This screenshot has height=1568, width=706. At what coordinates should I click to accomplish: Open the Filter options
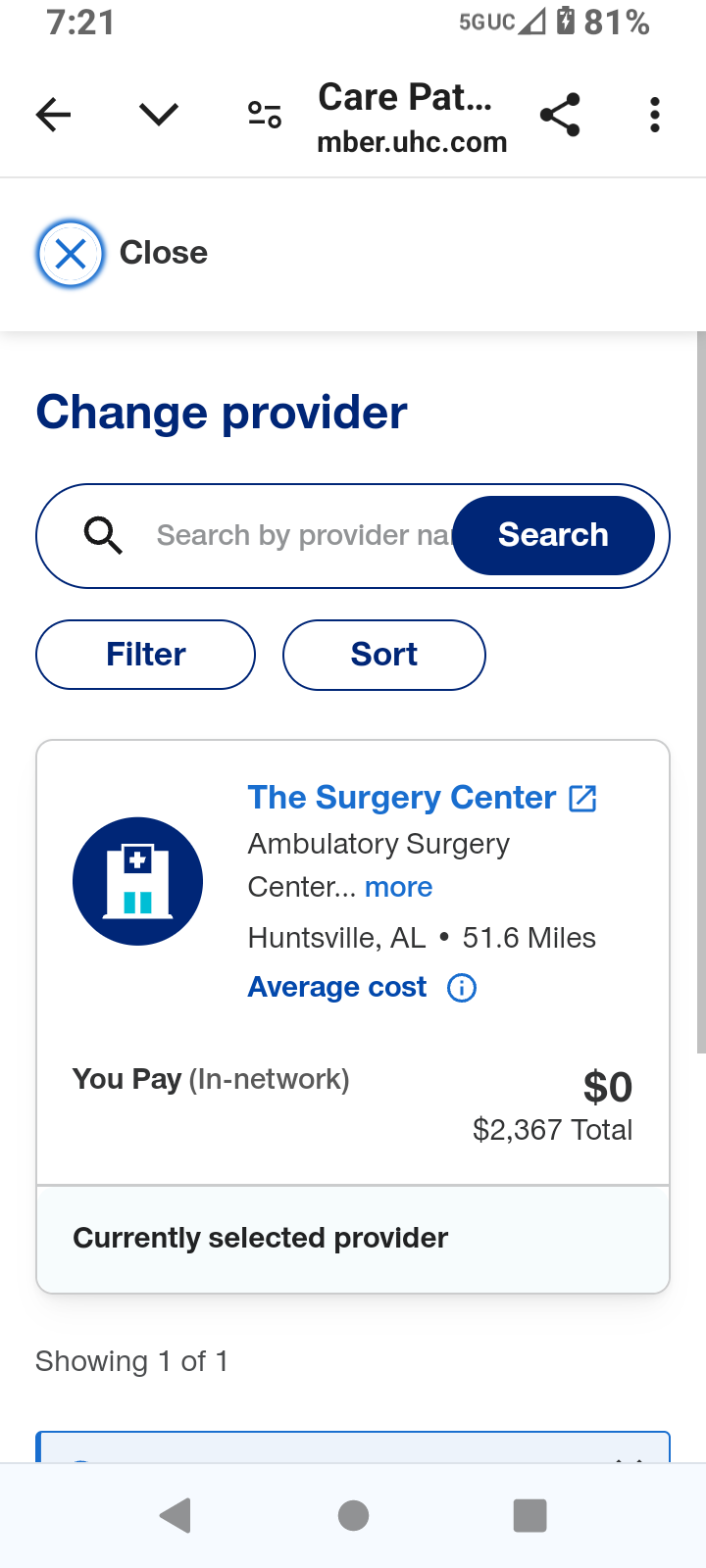(x=144, y=654)
